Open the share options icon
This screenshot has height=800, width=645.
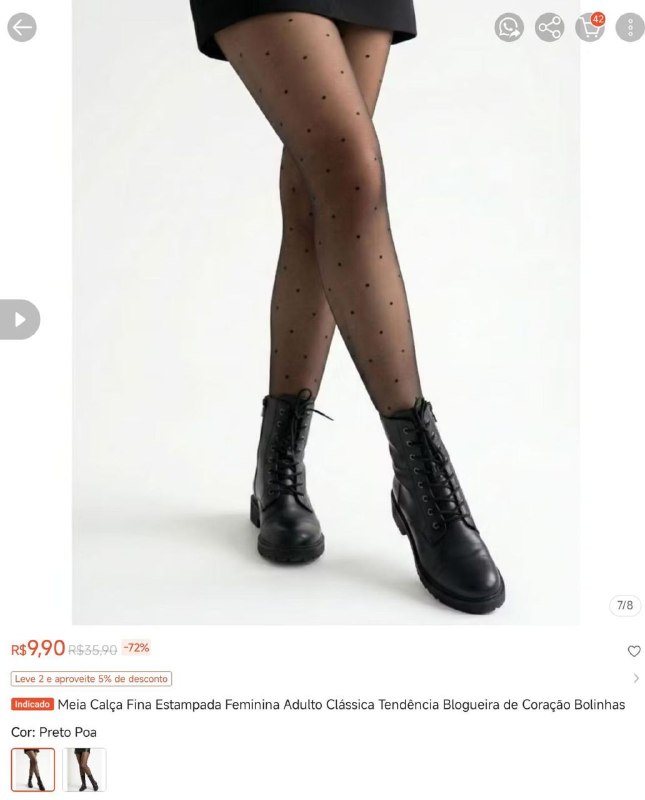pyautogui.click(x=550, y=27)
